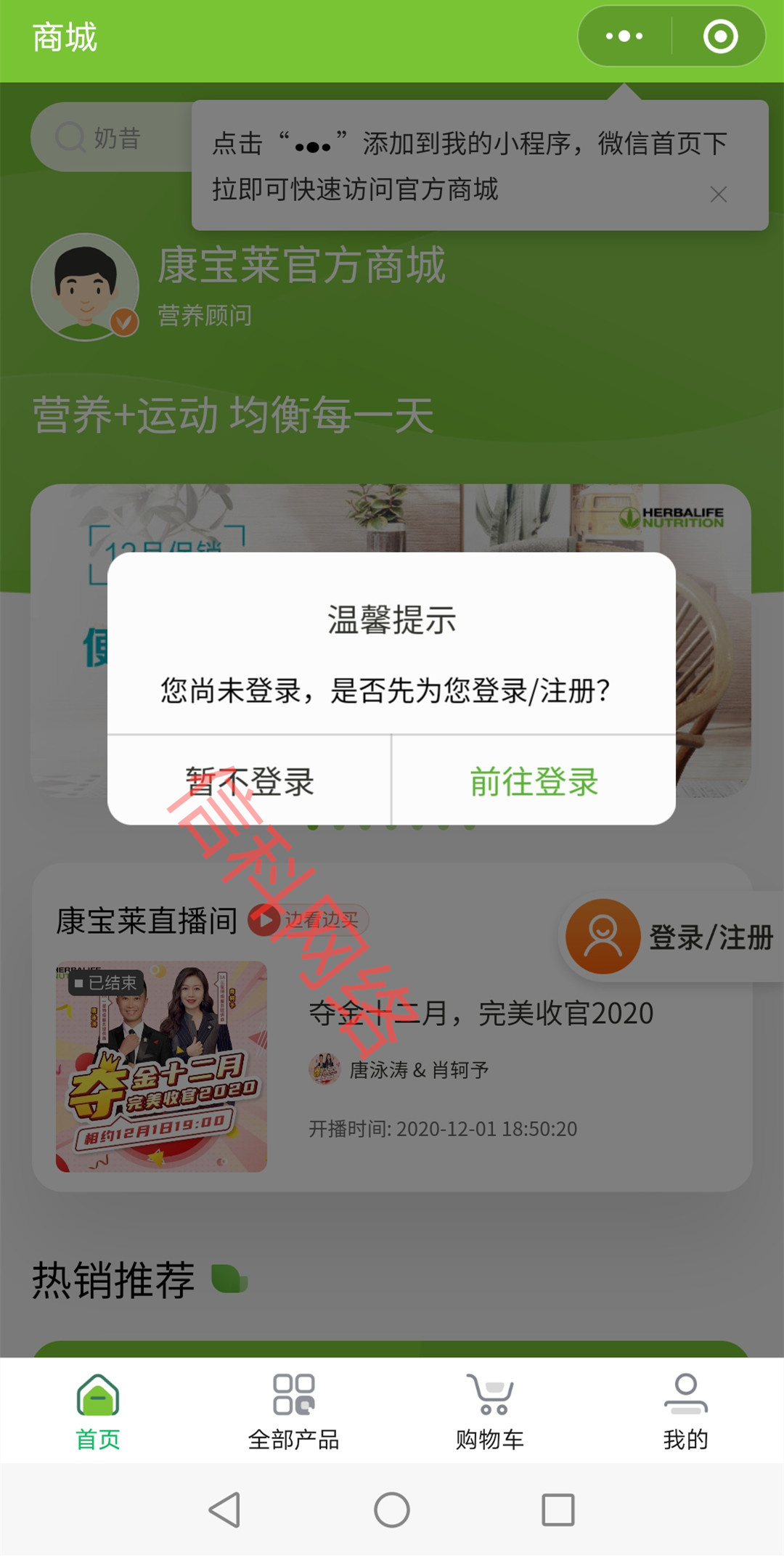
Task: Open the mini program more-options menu
Action: 624,36
